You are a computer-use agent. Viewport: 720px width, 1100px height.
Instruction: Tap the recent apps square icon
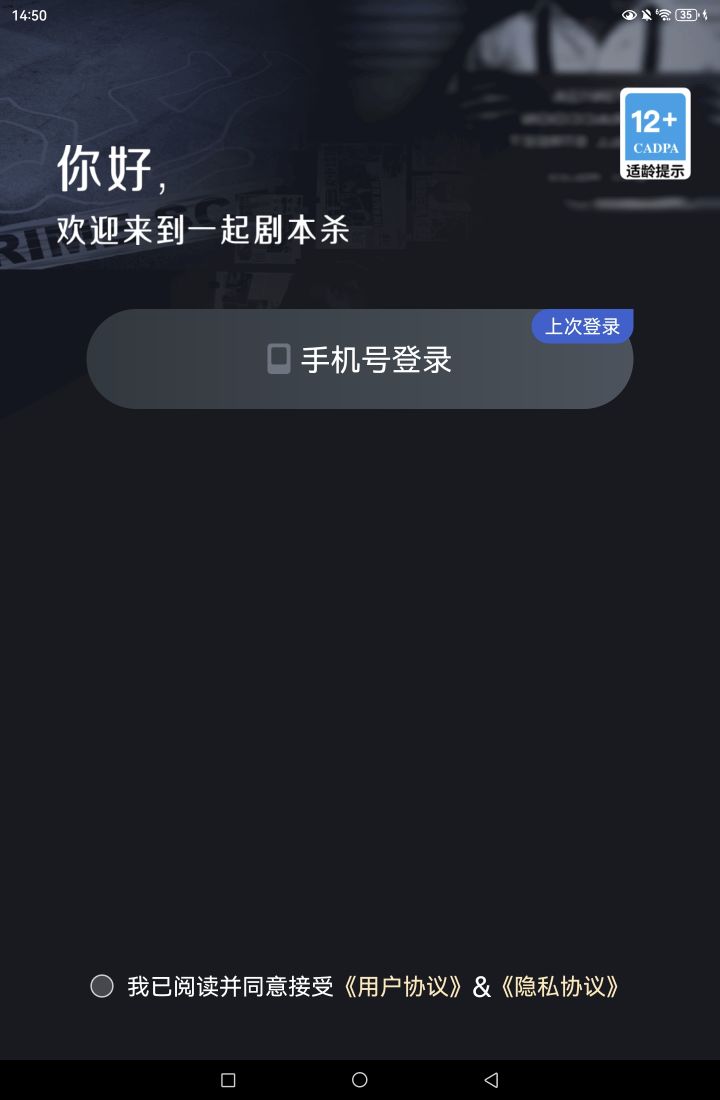coord(227,1080)
